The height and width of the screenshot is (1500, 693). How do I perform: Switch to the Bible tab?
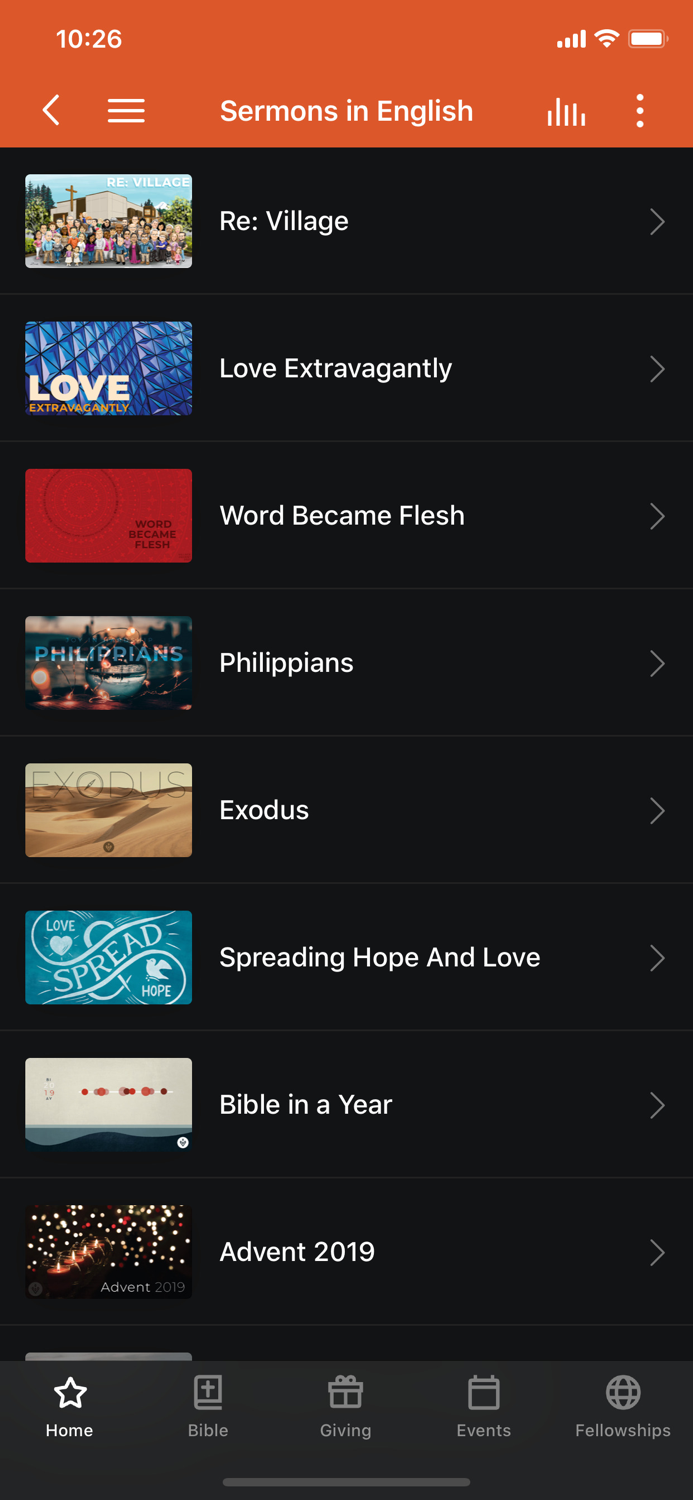(208, 1406)
